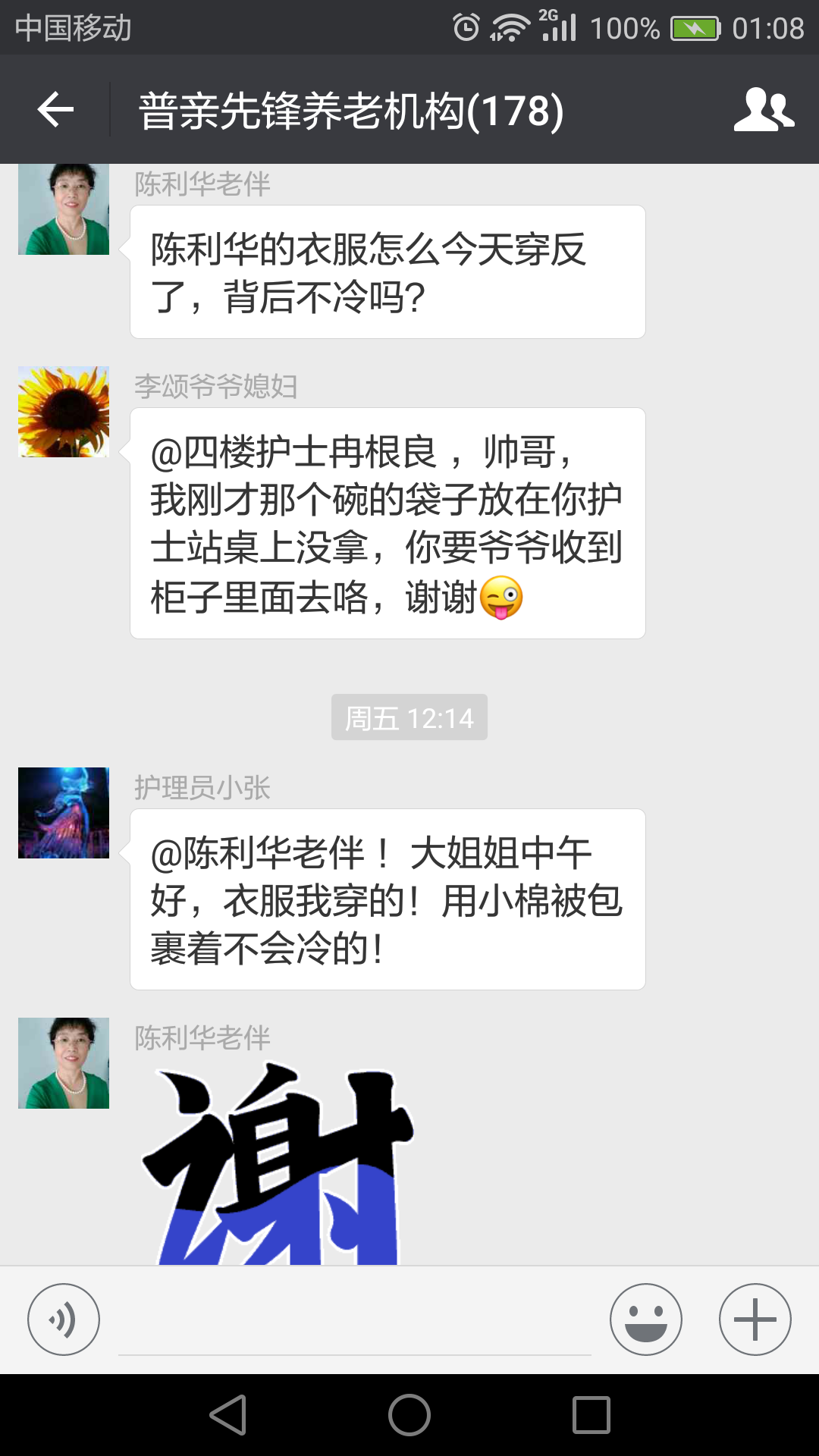Open group members info icon
819x1456 pixels.
click(764, 110)
